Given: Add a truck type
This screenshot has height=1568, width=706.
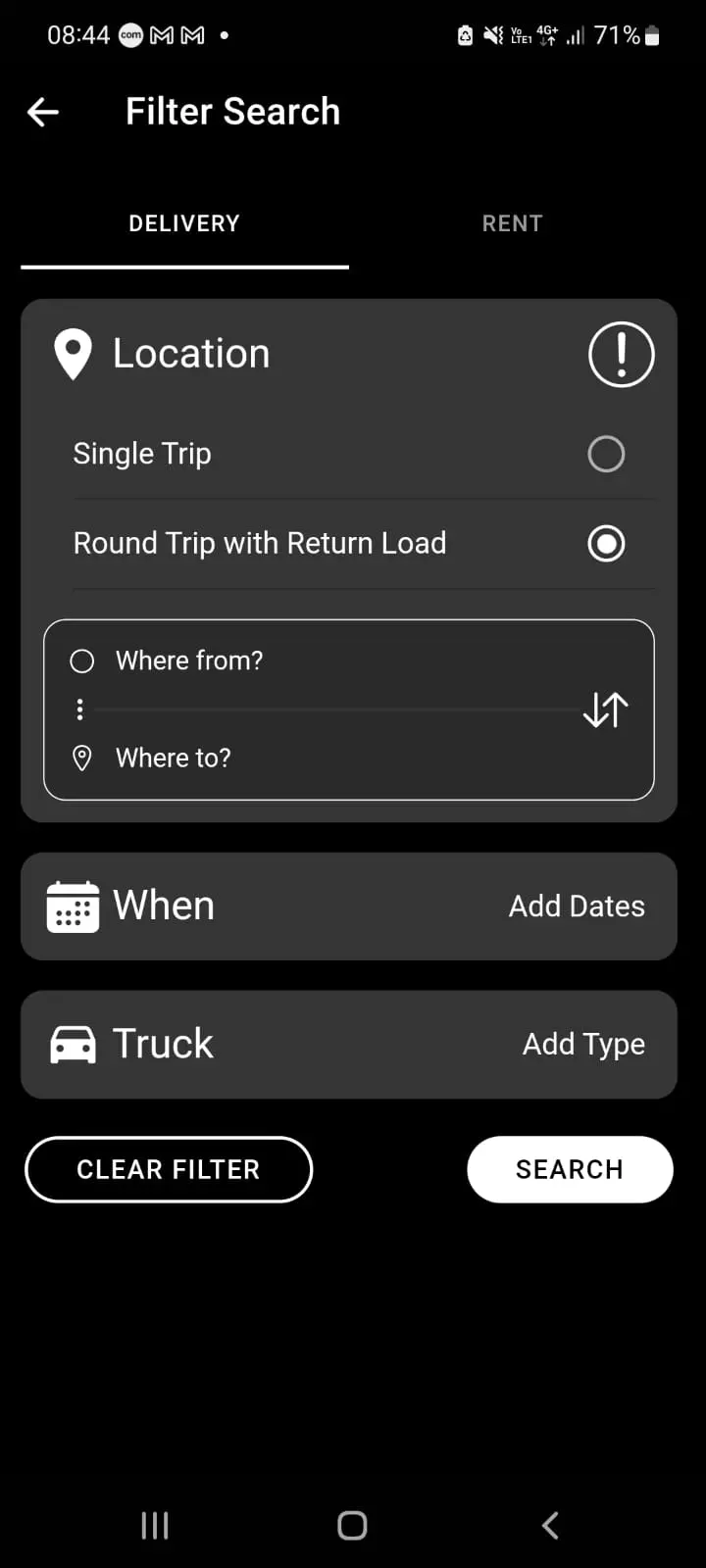Looking at the screenshot, I should click(582, 1045).
